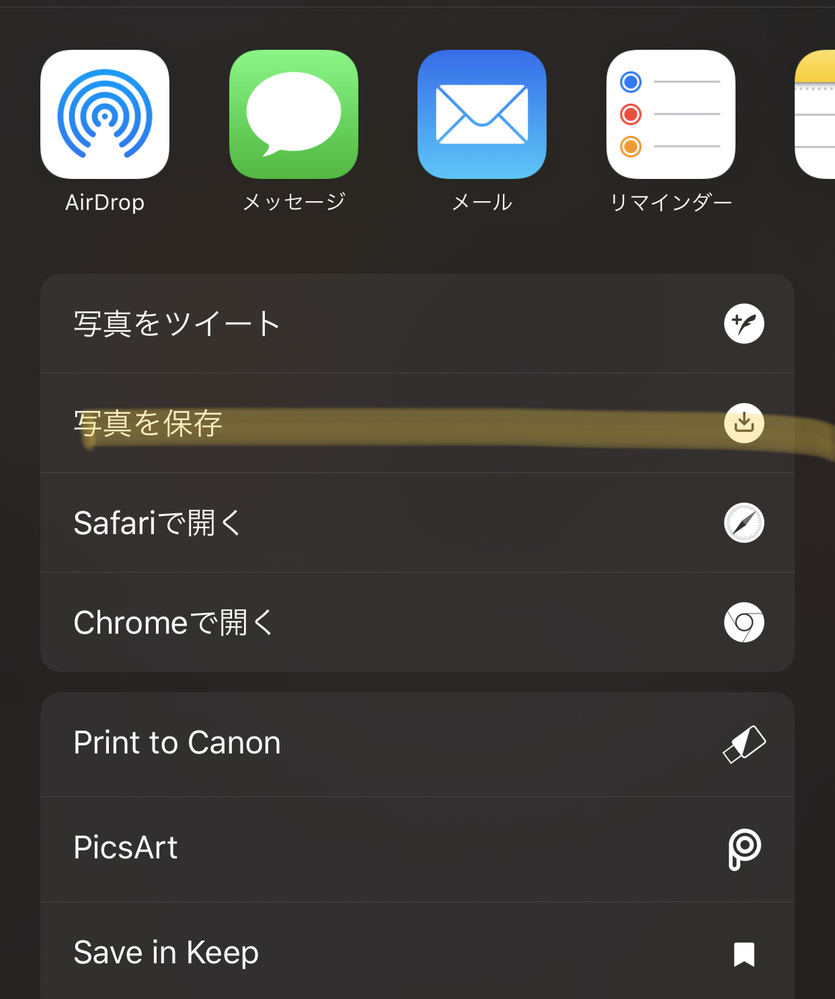Image resolution: width=835 pixels, height=999 pixels.
Task: Select 写真をツイート
Action: [x=417, y=324]
